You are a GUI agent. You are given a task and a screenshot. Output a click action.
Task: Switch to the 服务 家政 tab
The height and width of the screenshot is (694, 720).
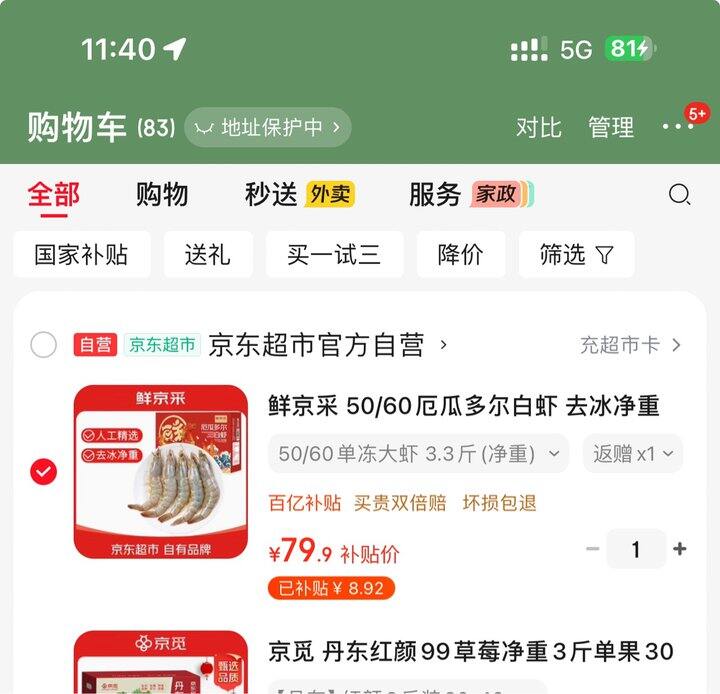(471, 195)
